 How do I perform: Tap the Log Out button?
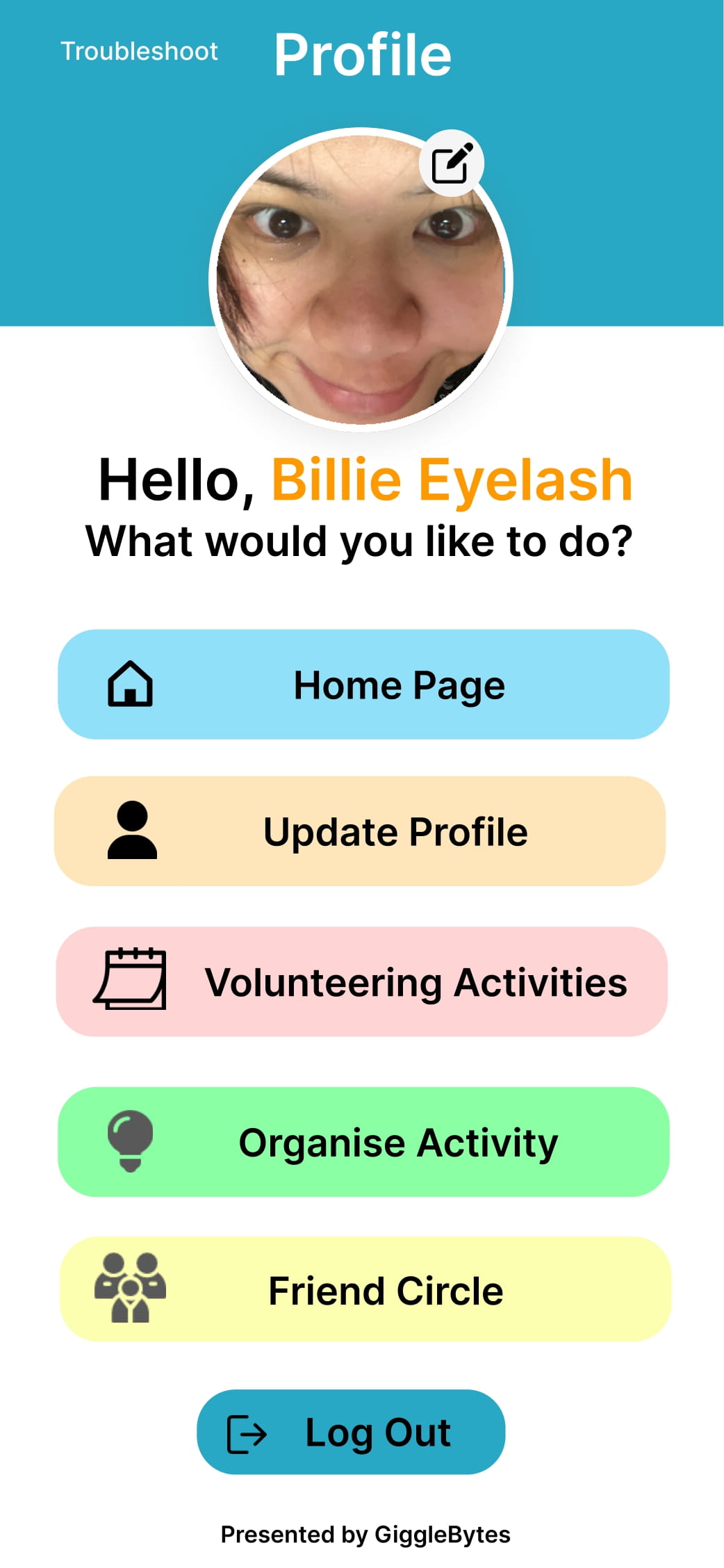[351, 1432]
